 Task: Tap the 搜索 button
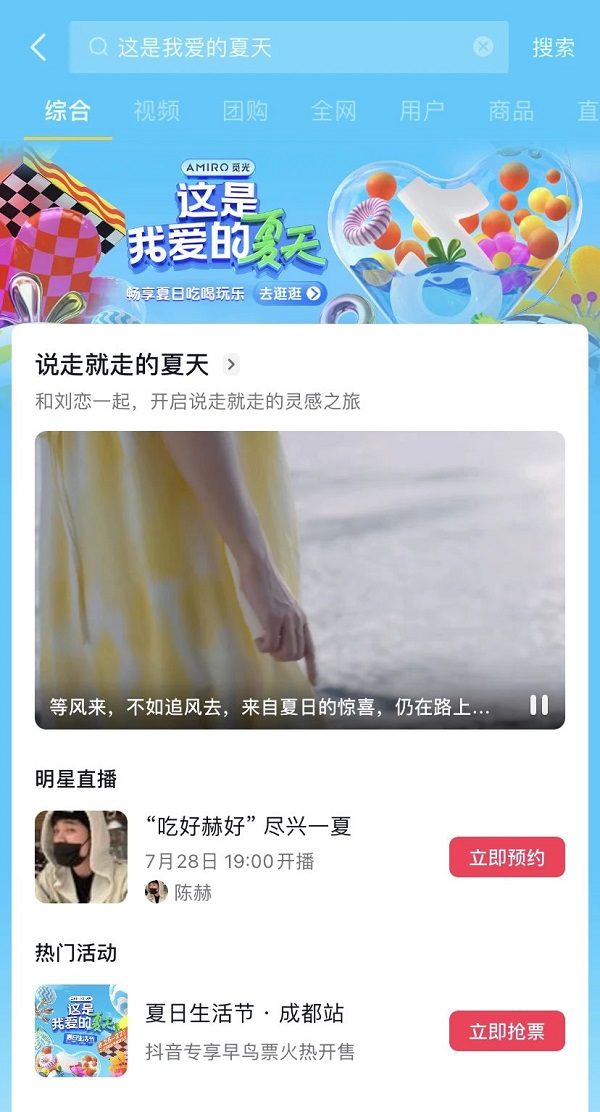[553, 47]
